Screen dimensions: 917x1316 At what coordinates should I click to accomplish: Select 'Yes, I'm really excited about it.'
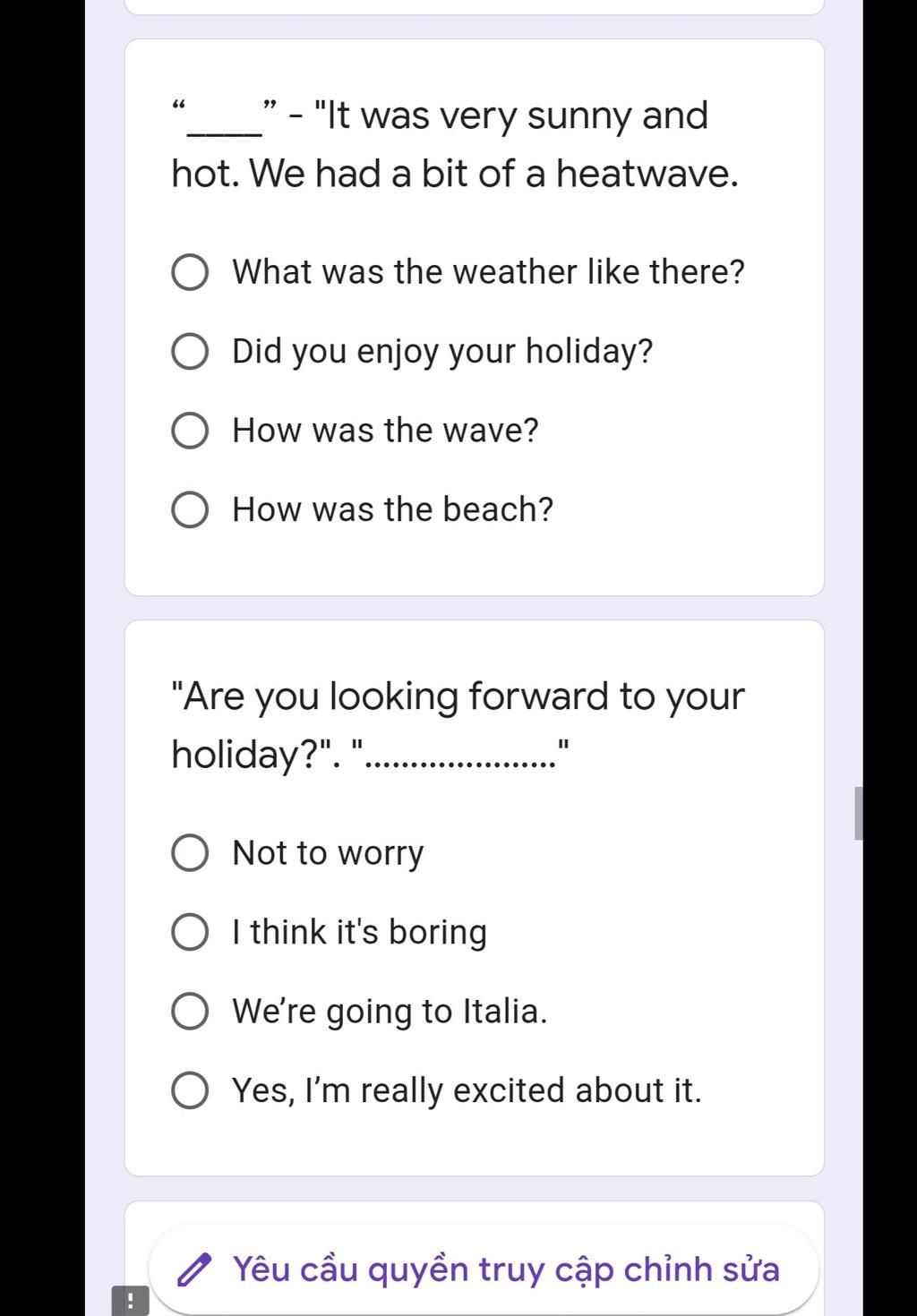(x=190, y=1091)
